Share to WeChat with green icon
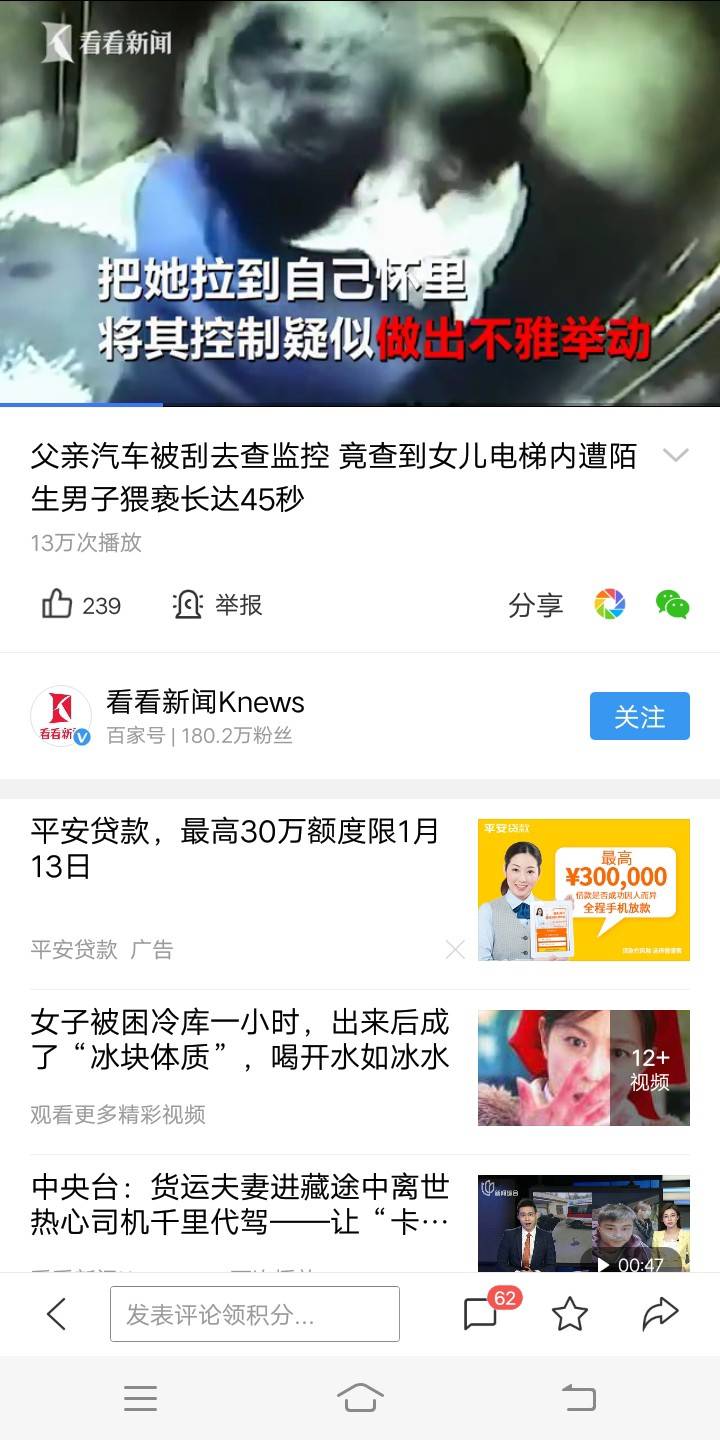The width and height of the screenshot is (720, 1440). (x=672, y=604)
